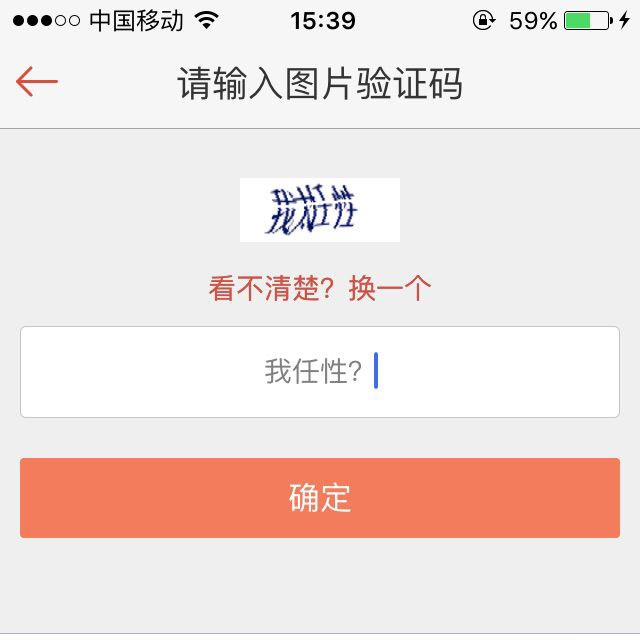Go back with the red arrow

pyautogui.click(x=37, y=83)
